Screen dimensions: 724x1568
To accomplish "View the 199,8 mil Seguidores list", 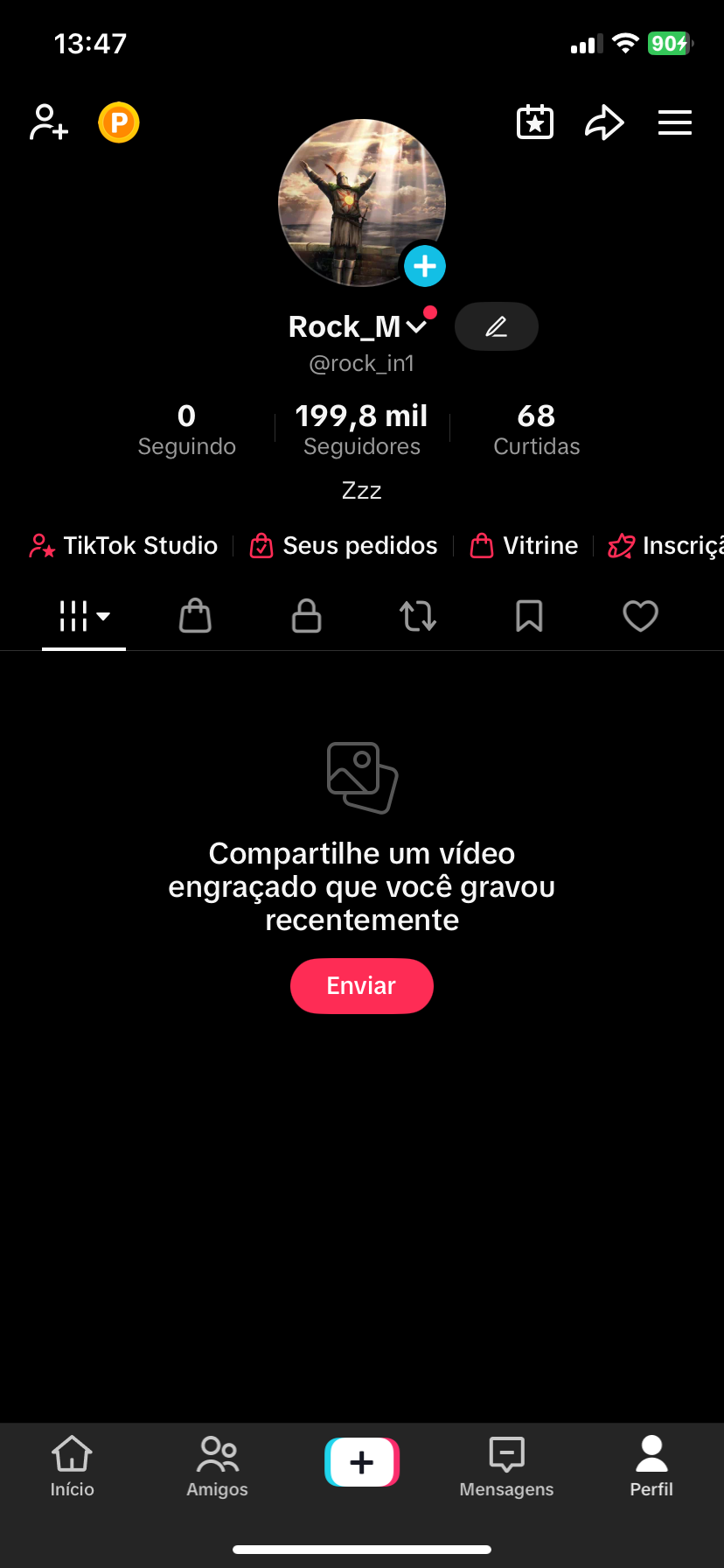I will tap(362, 429).
